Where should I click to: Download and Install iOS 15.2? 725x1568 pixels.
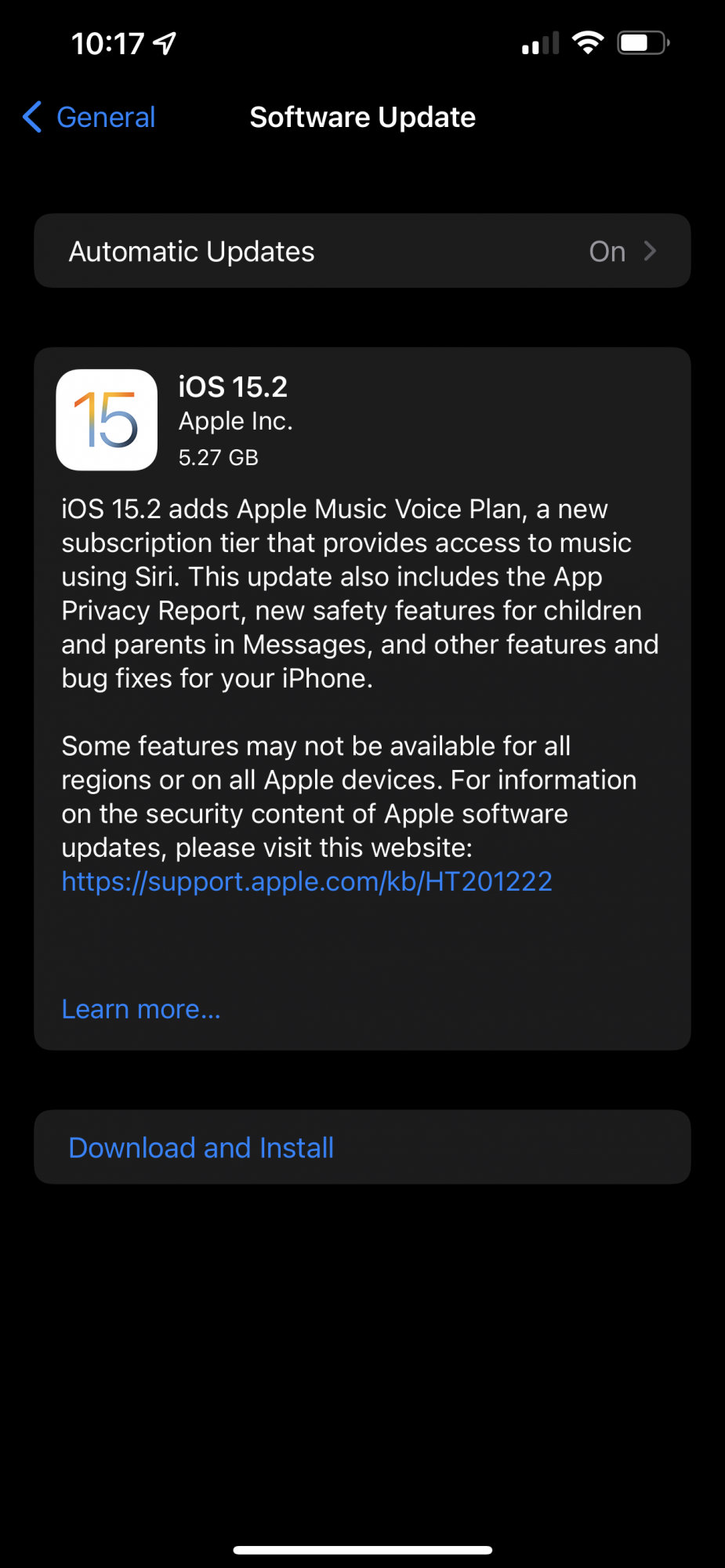coord(201,1148)
